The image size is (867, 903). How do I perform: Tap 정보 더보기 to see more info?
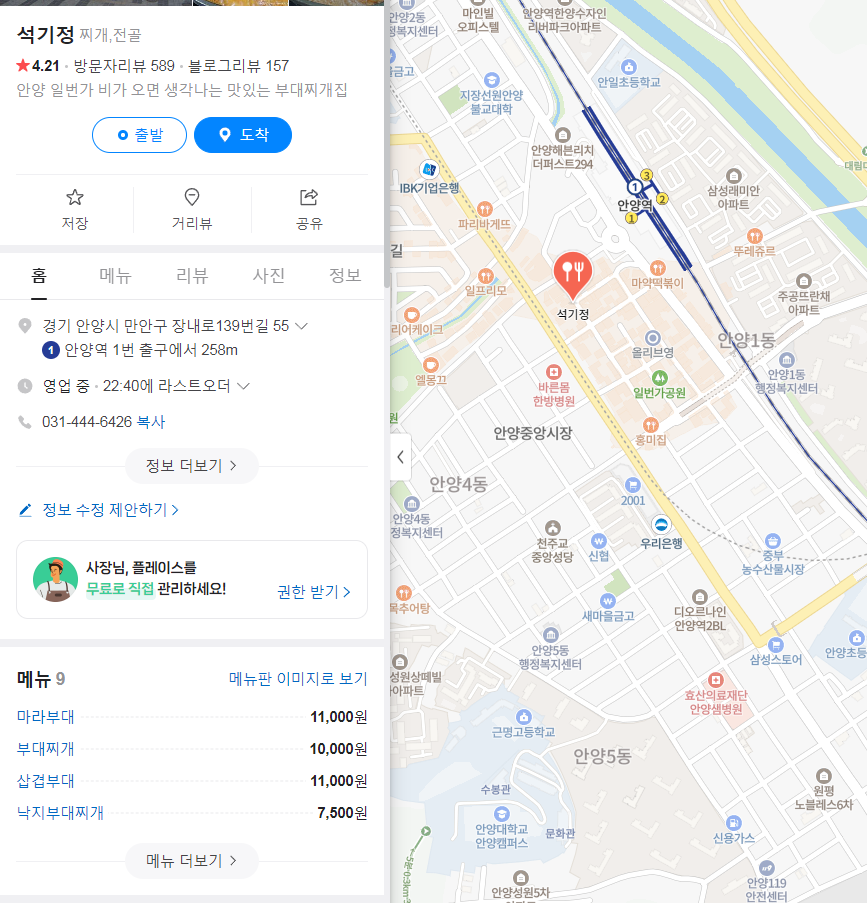[x=191, y=466]
